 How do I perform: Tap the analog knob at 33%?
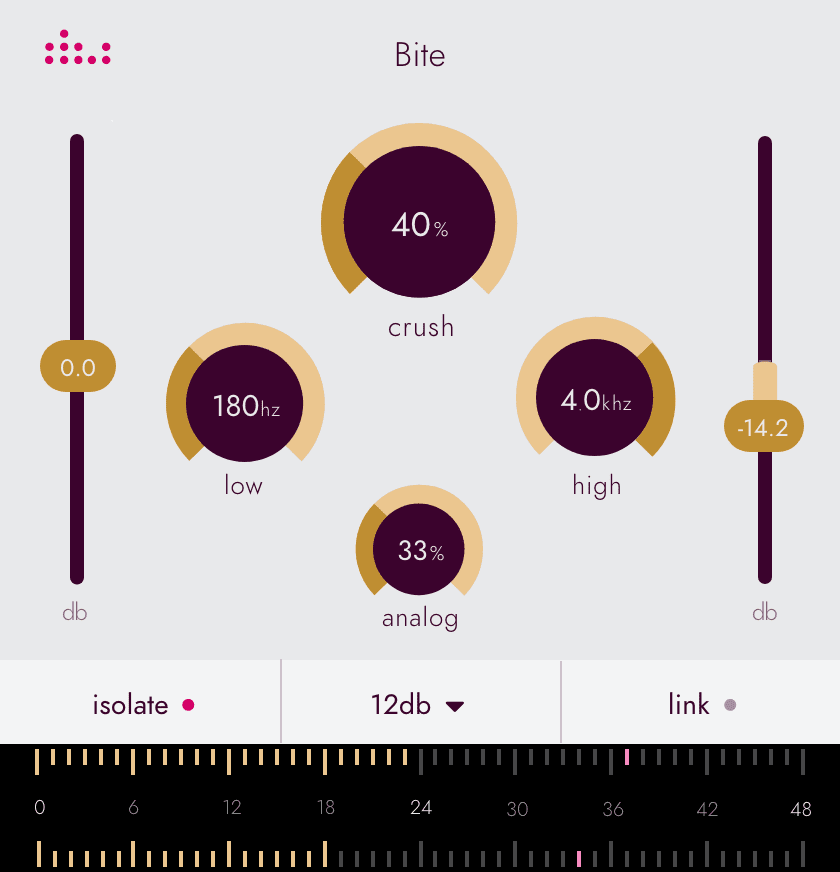tap(419, 549)
